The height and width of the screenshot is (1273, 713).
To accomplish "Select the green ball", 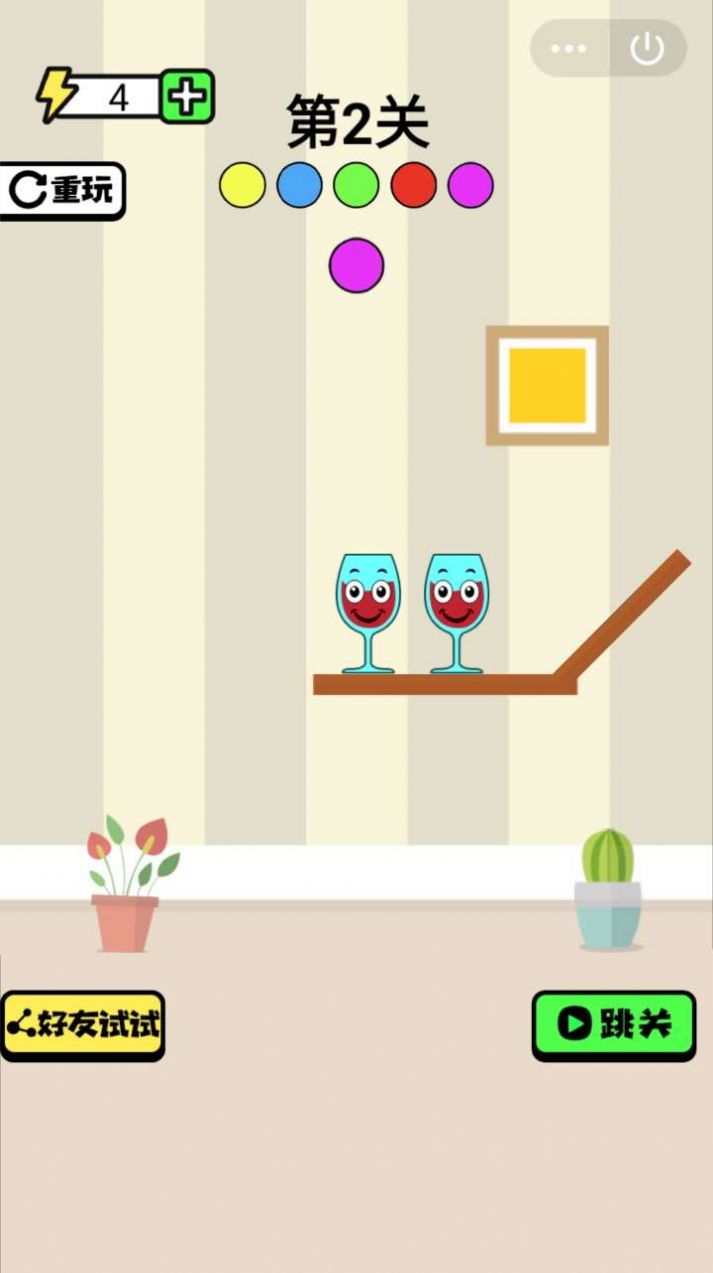I will pos(356,185).
